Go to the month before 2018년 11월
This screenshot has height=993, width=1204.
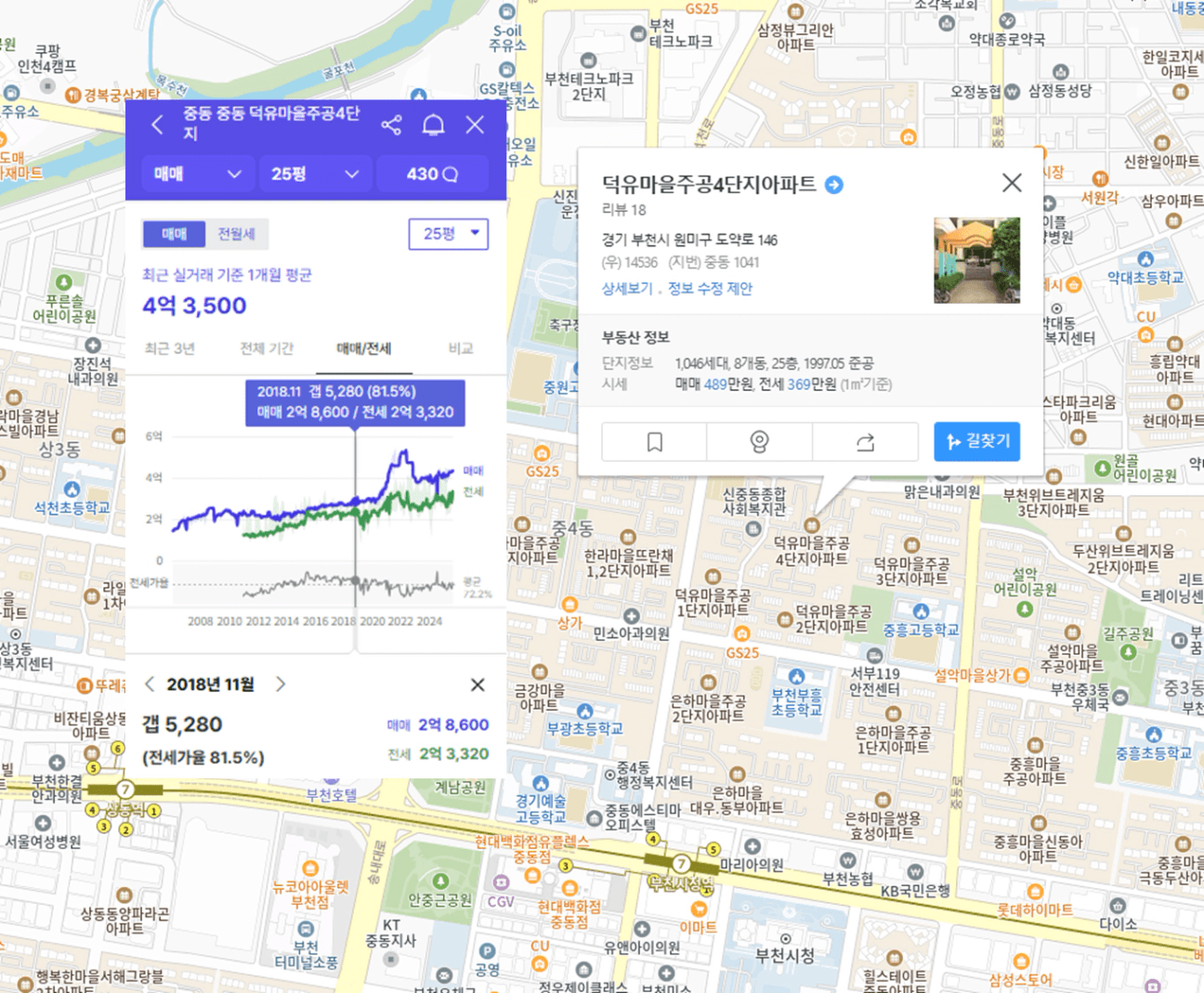point(150,685)
